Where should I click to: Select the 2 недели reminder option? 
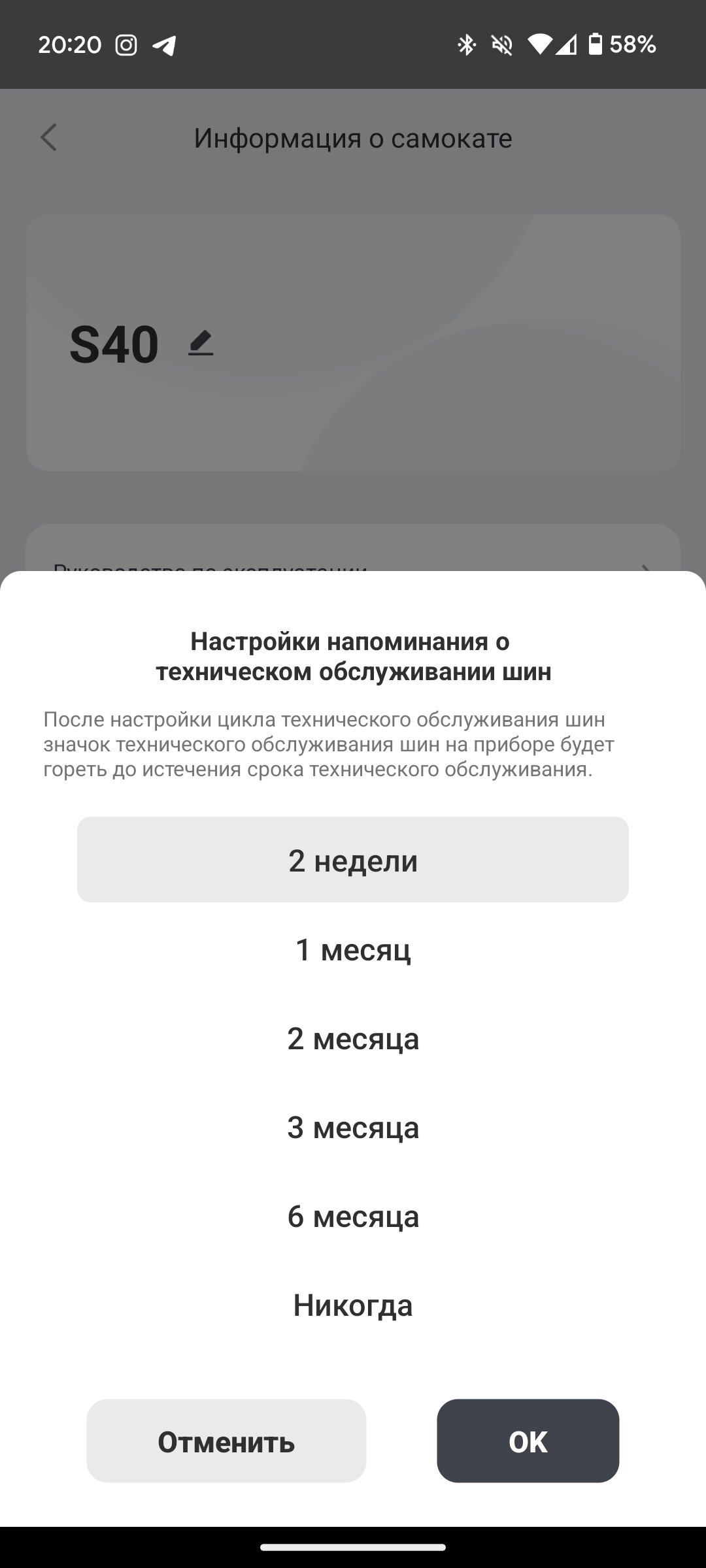click(x=353, y=860)
